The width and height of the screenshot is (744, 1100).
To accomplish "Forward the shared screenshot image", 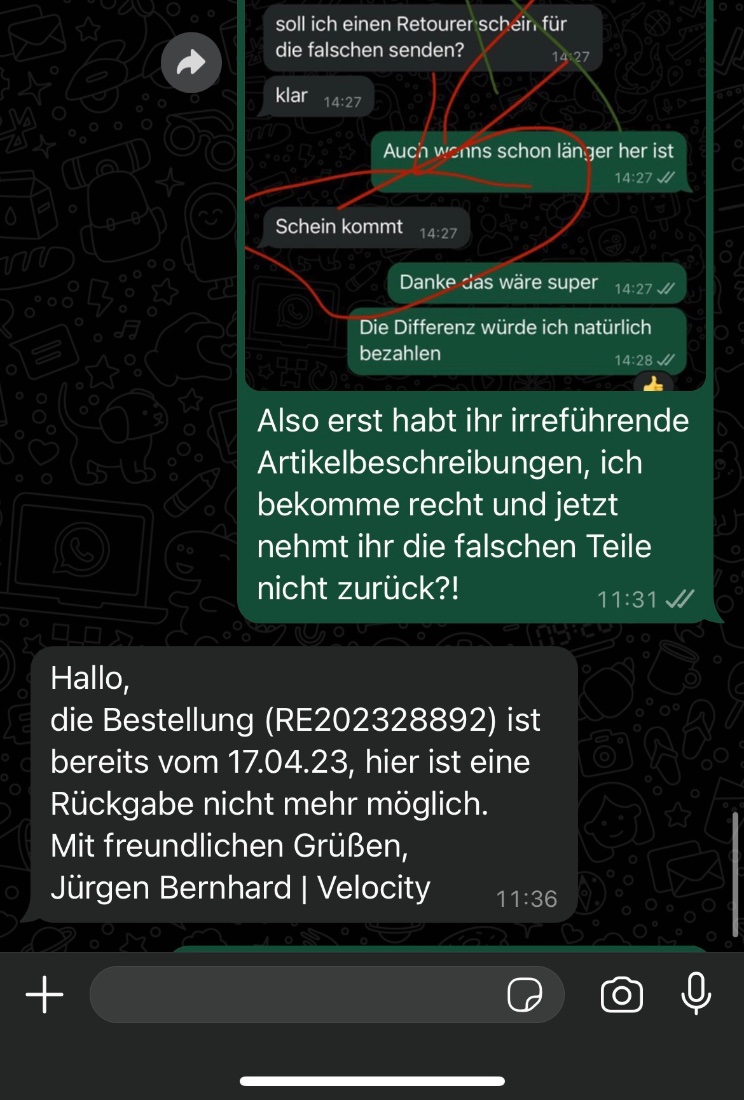I will pos(191,63).
